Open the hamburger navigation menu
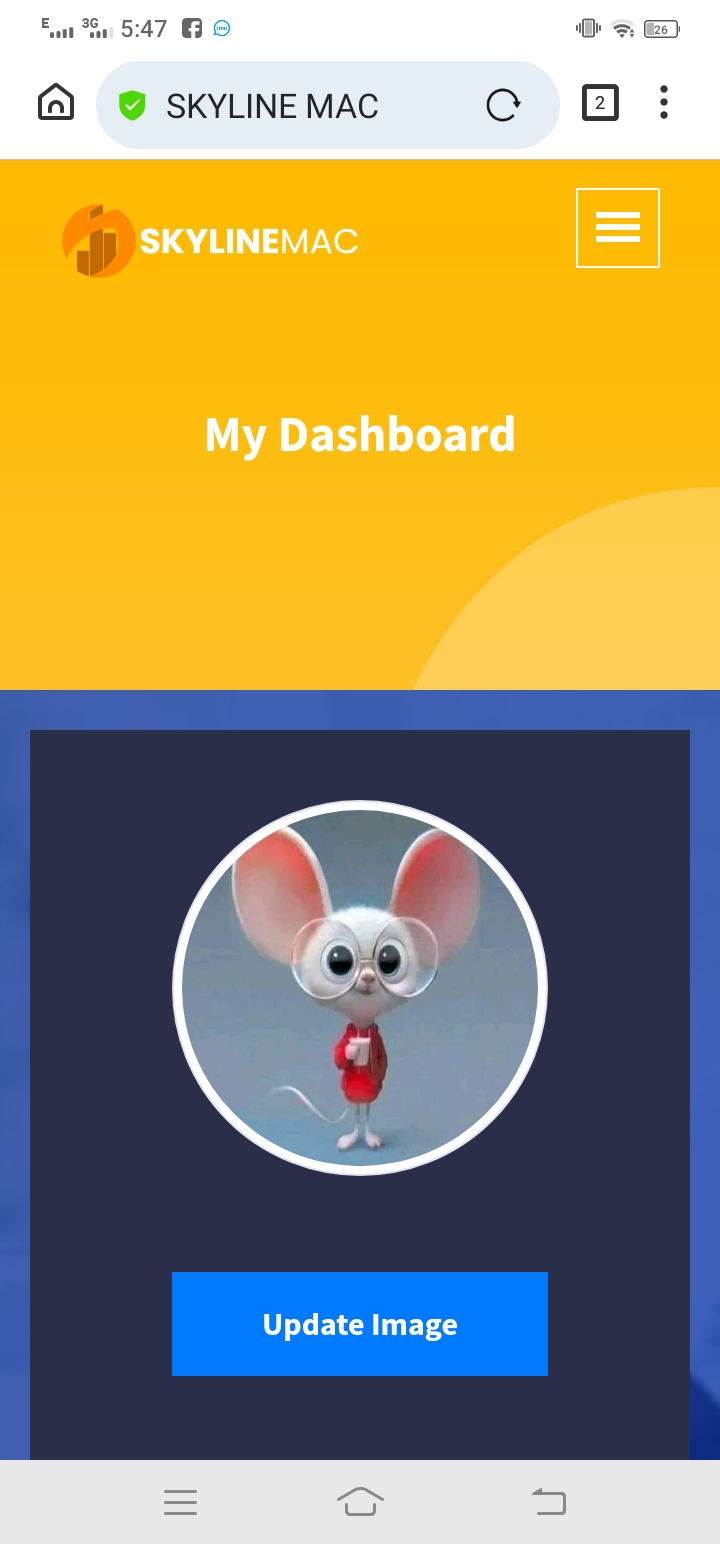This screenshot has width=720, height=1544. tap(617, 228)
